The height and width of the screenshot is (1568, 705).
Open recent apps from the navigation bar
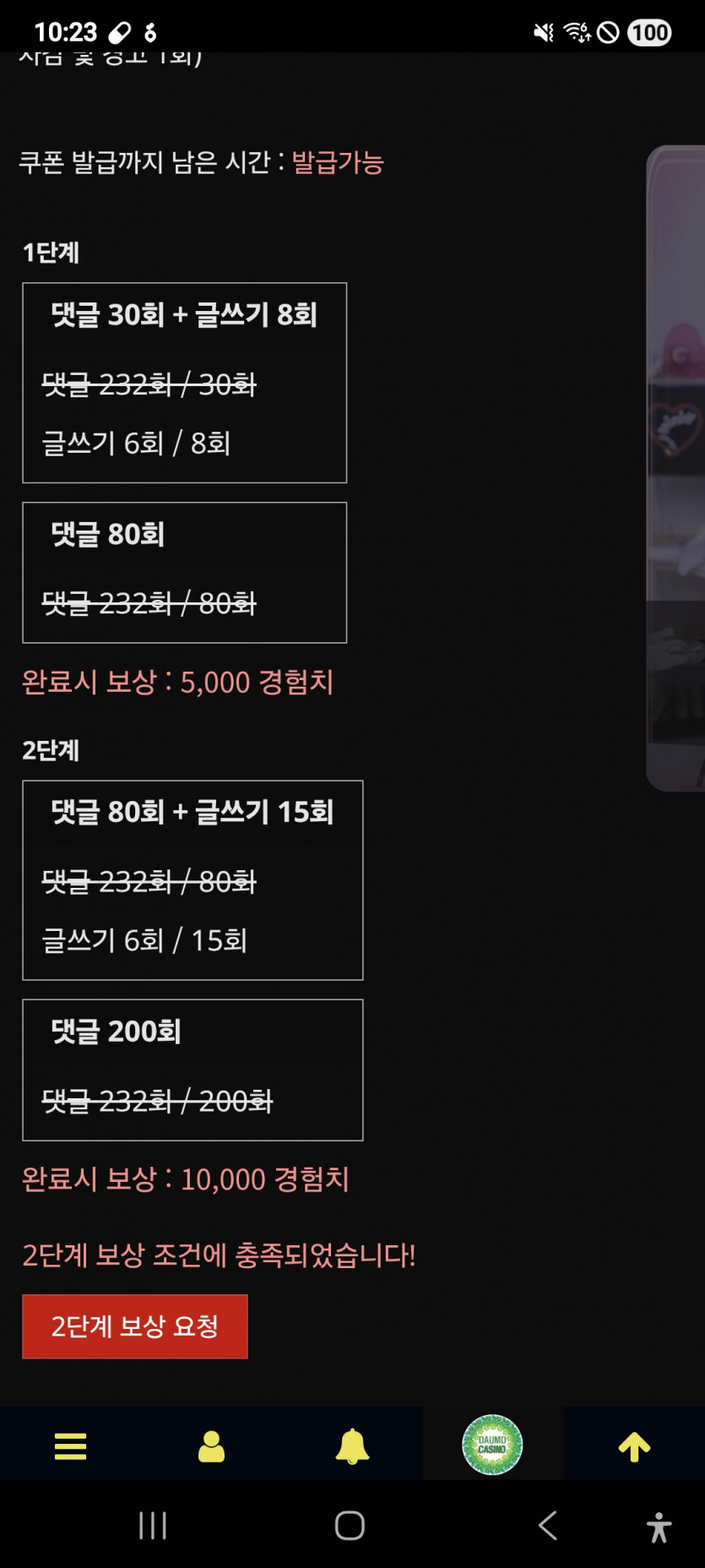pyautogui.click(x=152, y=1527)
